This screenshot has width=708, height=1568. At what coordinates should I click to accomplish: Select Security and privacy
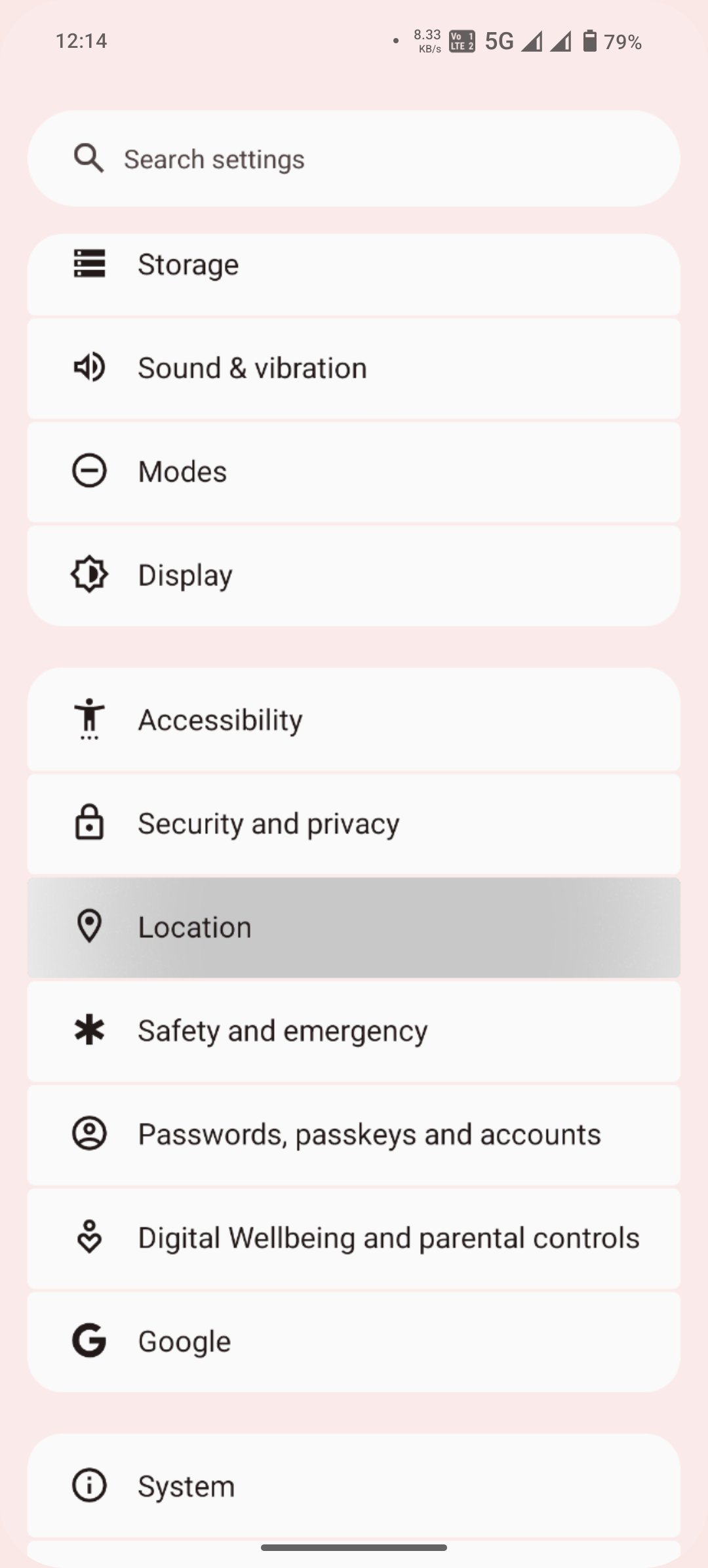click(x=354, y=823)
